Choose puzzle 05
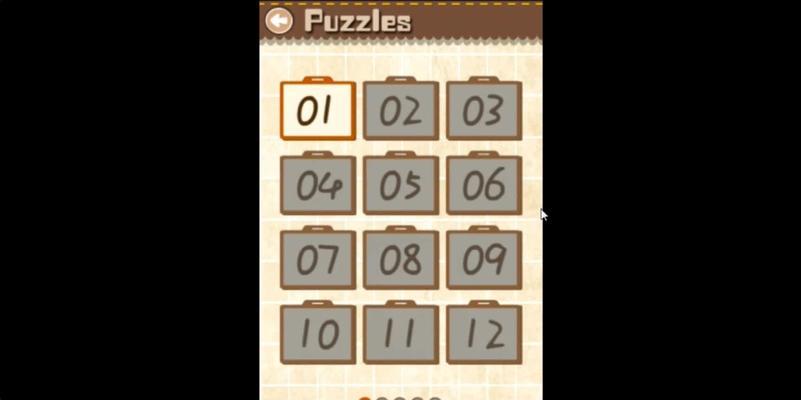The height and width of the screenshot is (400, 801). [x=400, y=185]
